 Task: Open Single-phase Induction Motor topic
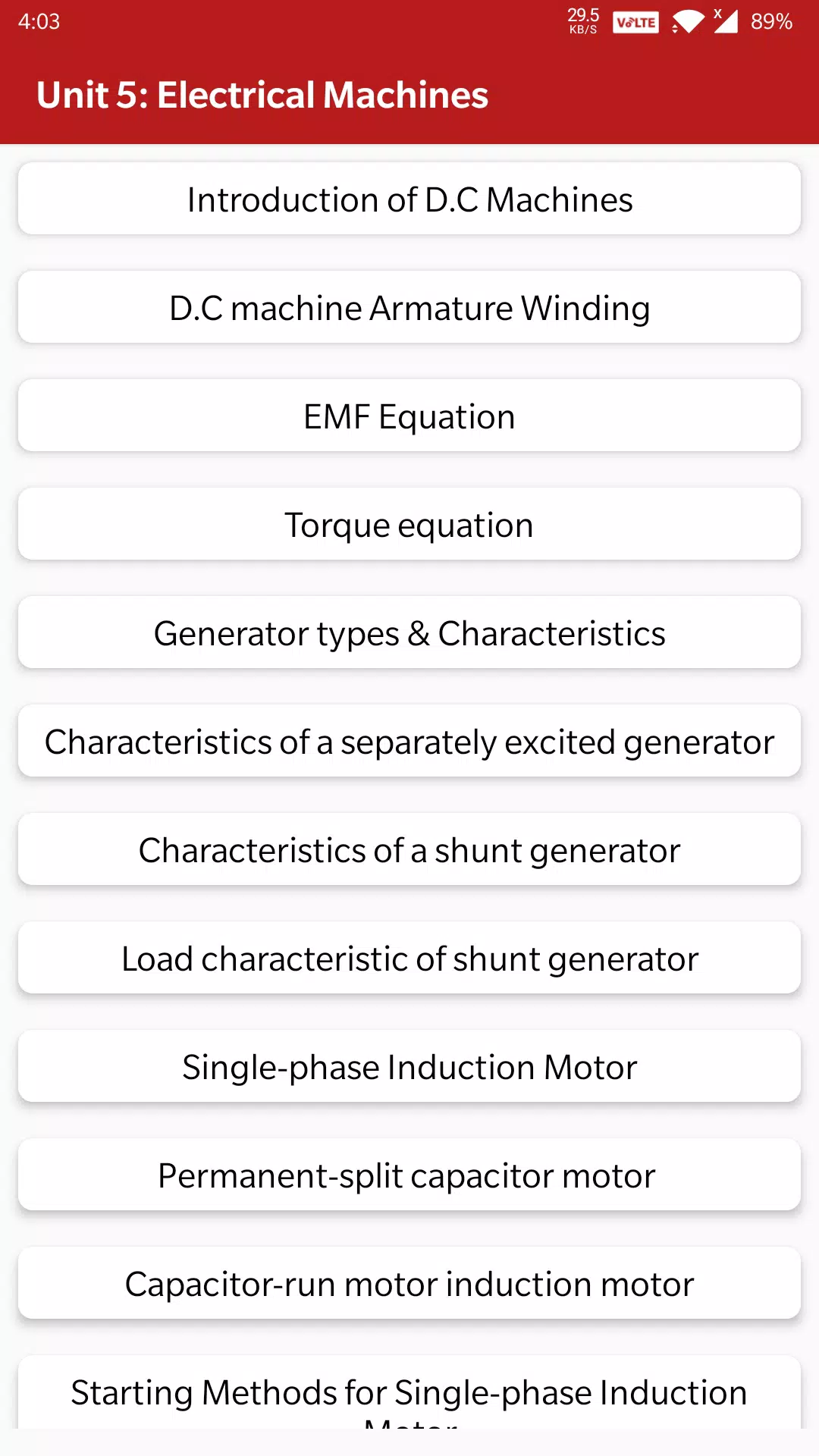[409, 1066]
